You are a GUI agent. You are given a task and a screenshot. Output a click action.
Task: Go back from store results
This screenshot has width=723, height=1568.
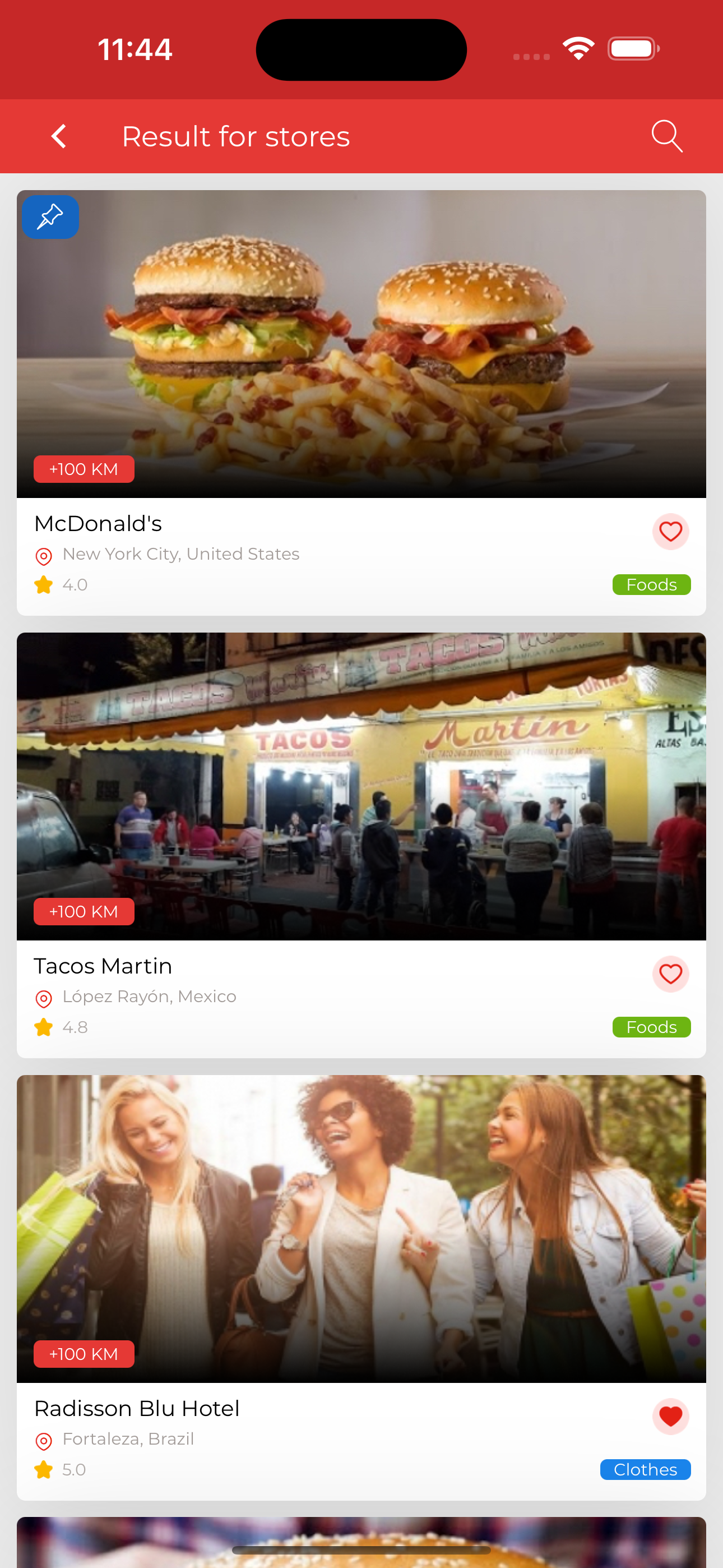[x=59, y=136]
